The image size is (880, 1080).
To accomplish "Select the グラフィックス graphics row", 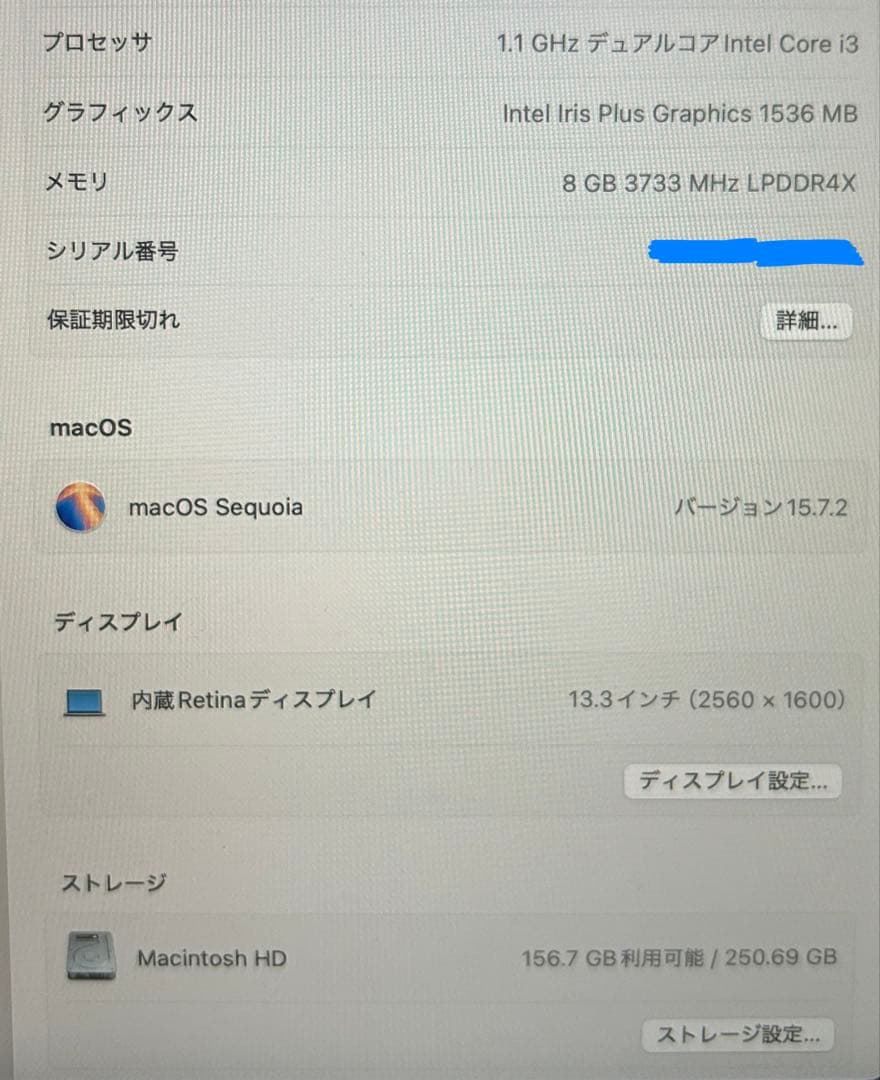I will 440,114.
